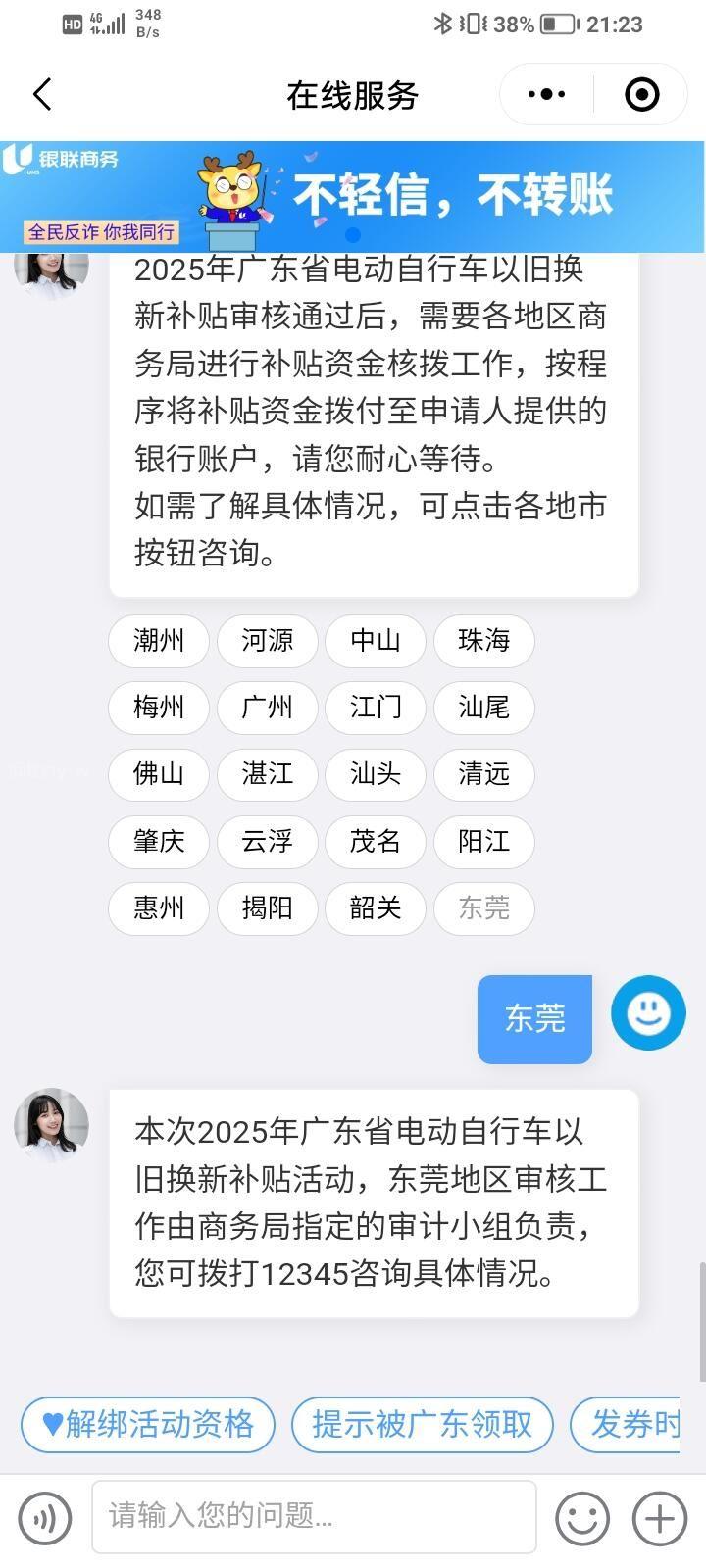Tap the 汕头 city chip

[376, 774]
